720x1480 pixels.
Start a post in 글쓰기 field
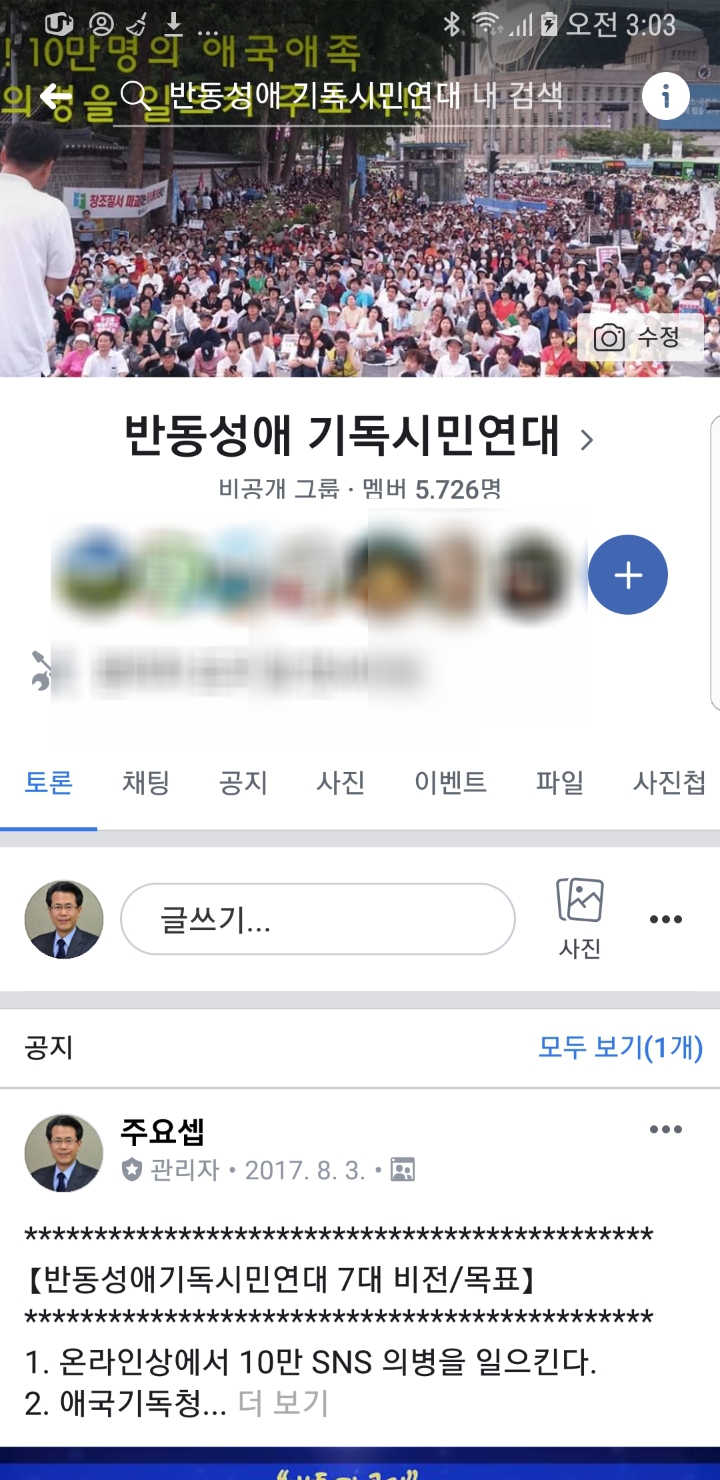pos(317,919)
